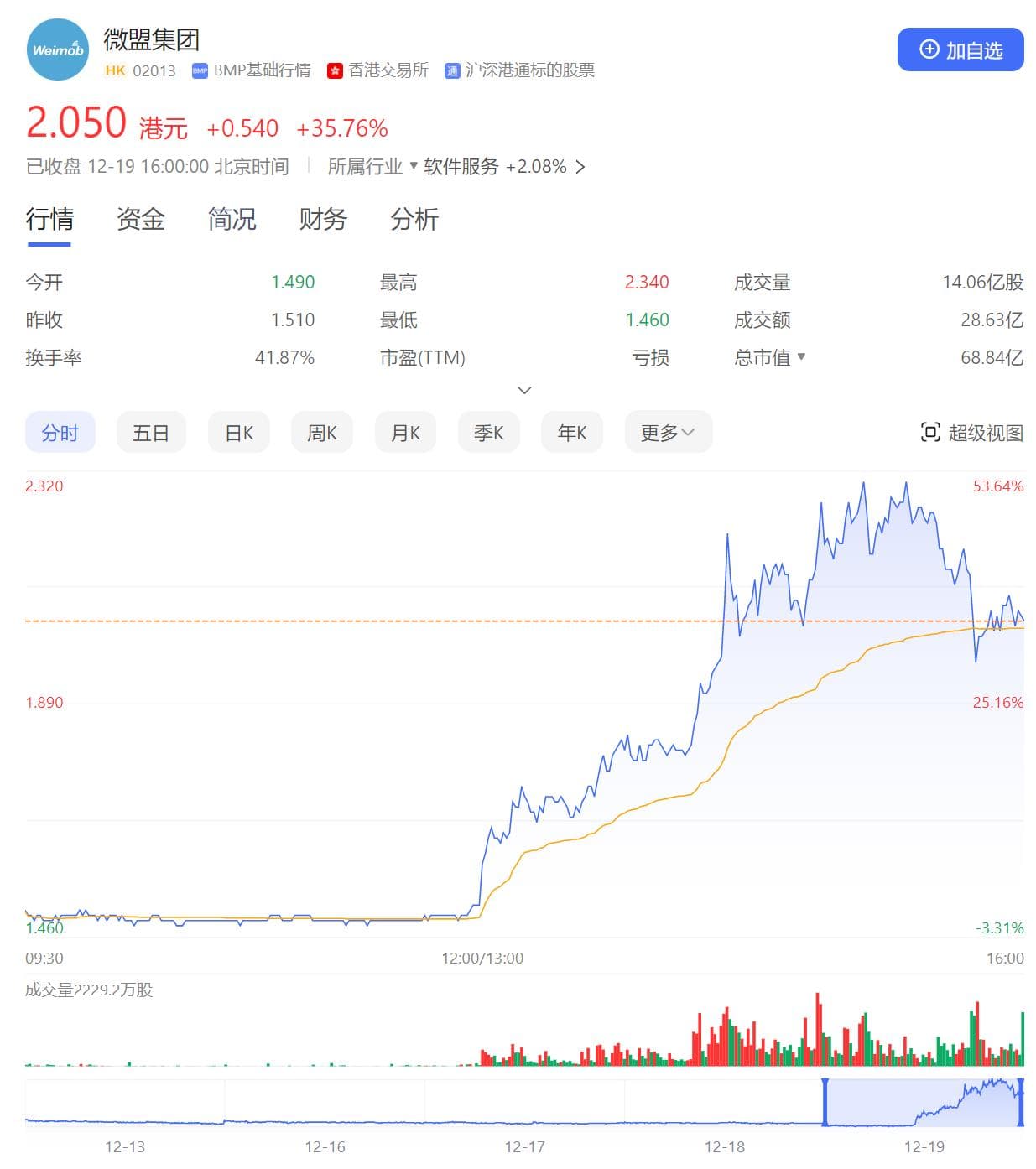Image resolution: width=1036 pixels, height=1169 pixels.
Task: Switch chart to 年K
Action: (x=572, y=433)
